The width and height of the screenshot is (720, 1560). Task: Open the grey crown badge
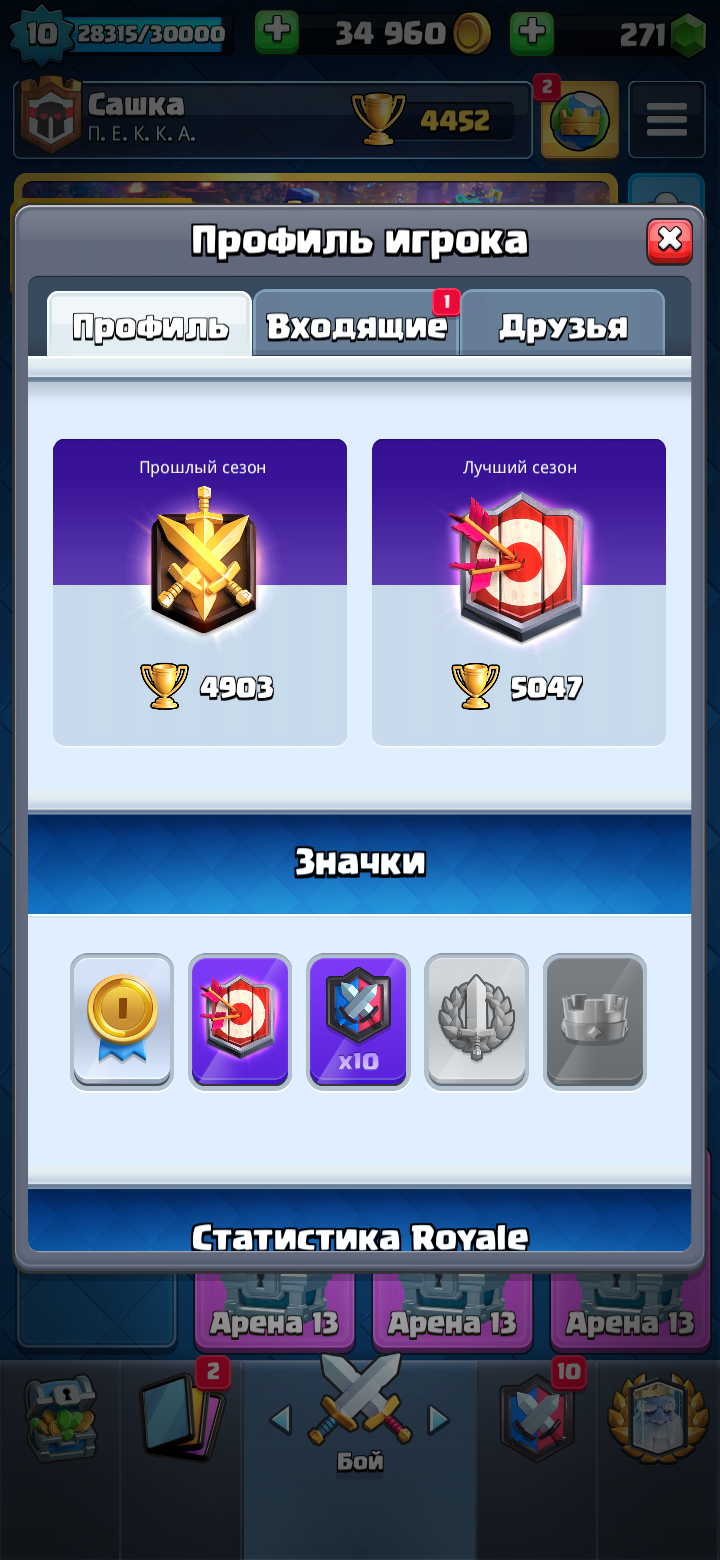pyautogui.click(x=595, y=1021)
